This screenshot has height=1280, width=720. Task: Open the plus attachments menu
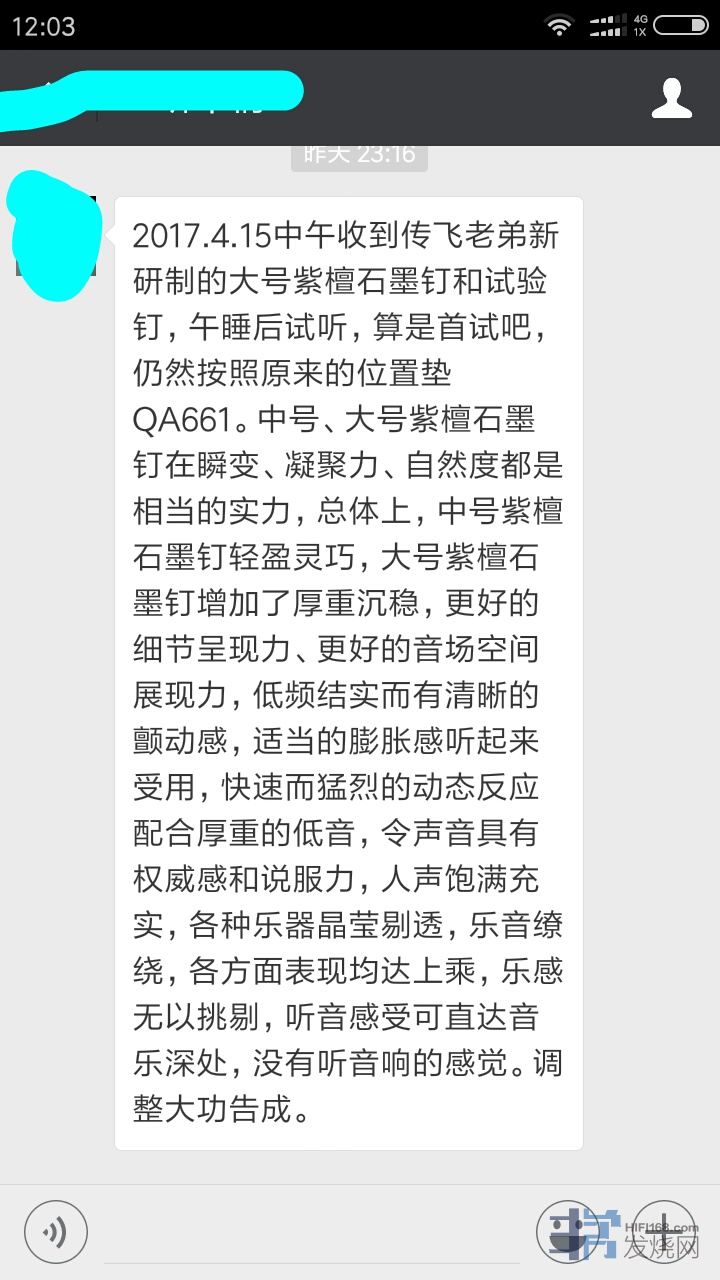click(664, 1231)
